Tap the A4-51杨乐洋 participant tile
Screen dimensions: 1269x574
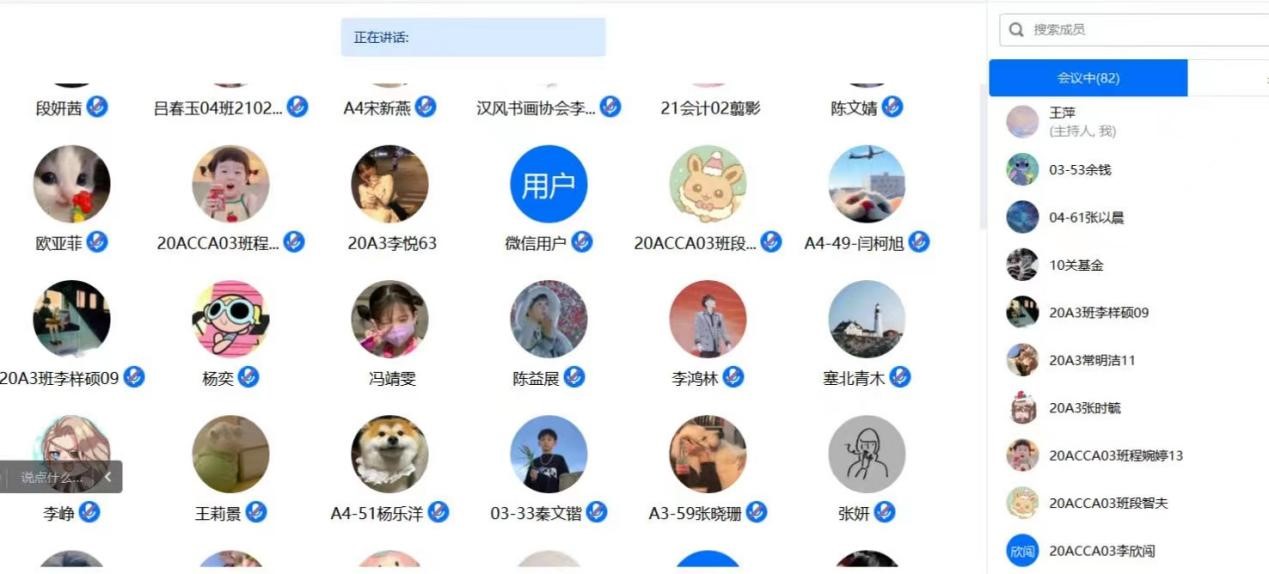pos(389,455)
